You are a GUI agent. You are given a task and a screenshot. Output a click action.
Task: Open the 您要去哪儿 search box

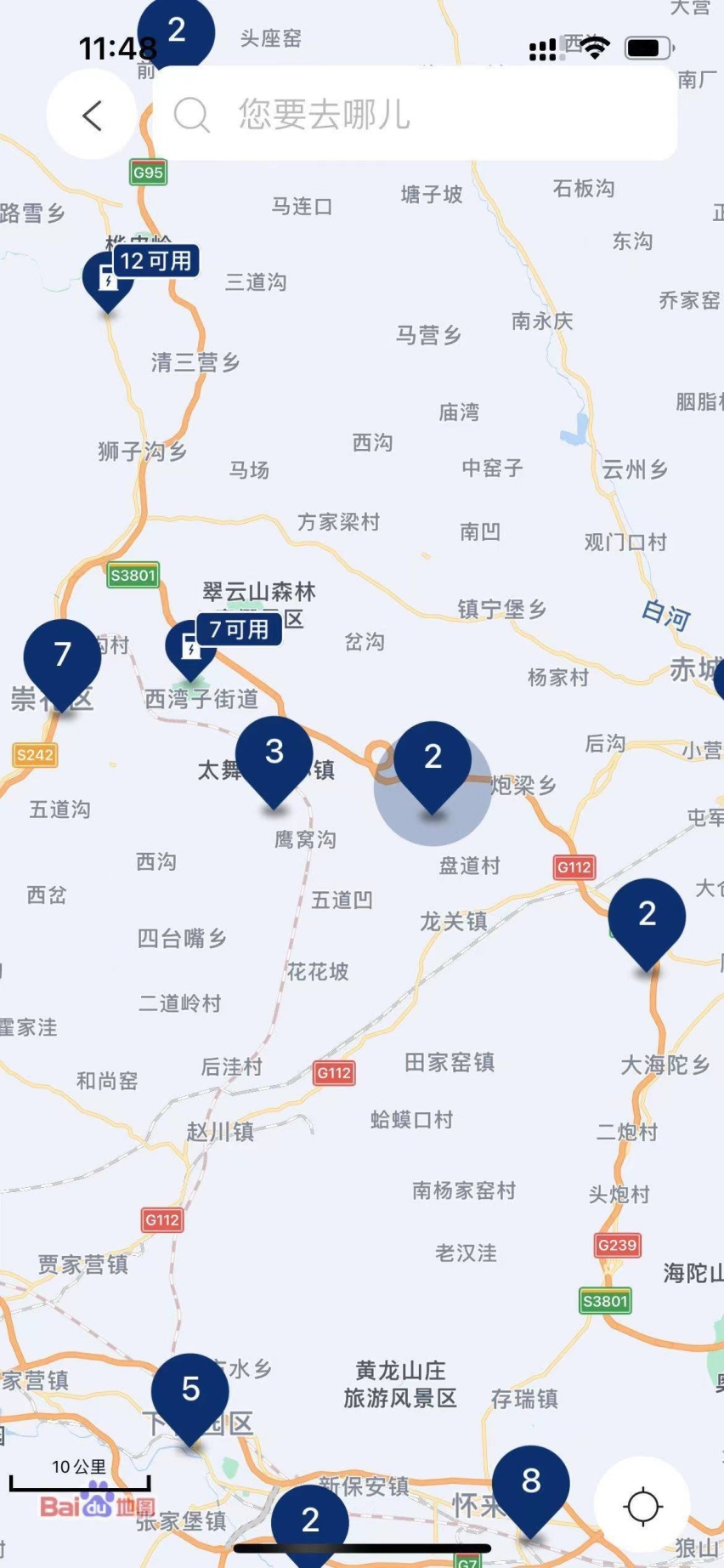(x=415, y=114)
